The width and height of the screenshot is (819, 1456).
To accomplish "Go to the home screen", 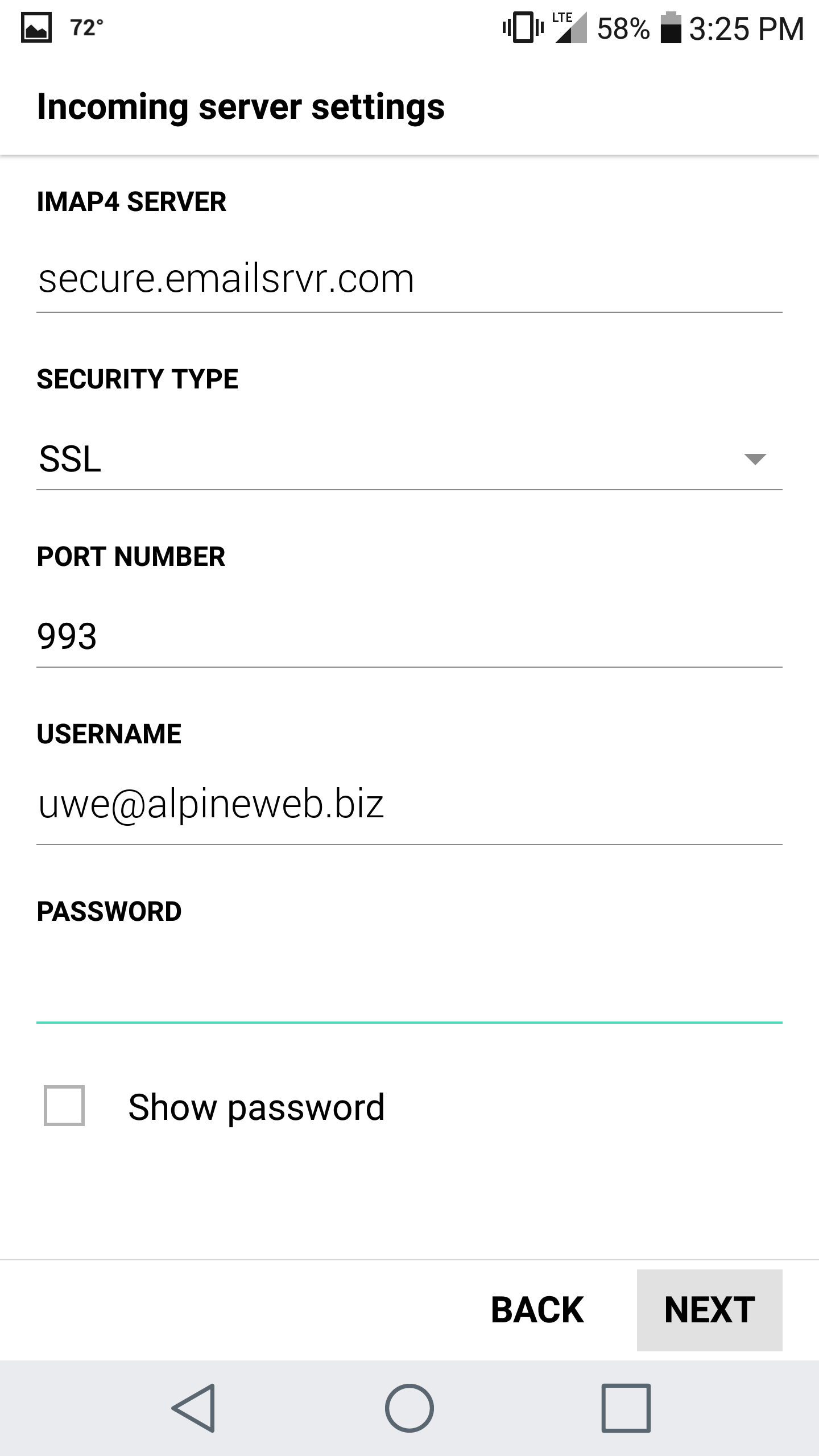I will tap(409, 1408).
